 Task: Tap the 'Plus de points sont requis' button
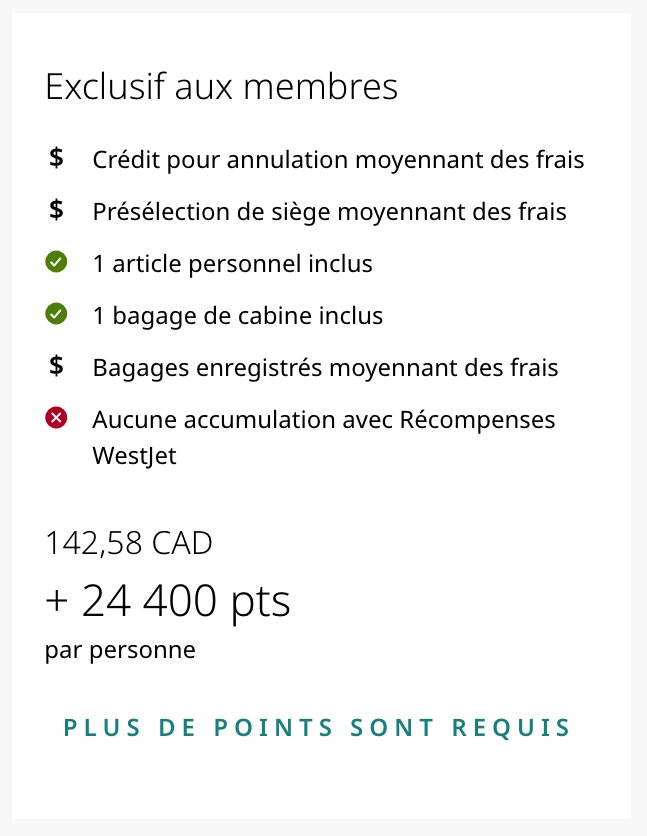coord(317,727)
